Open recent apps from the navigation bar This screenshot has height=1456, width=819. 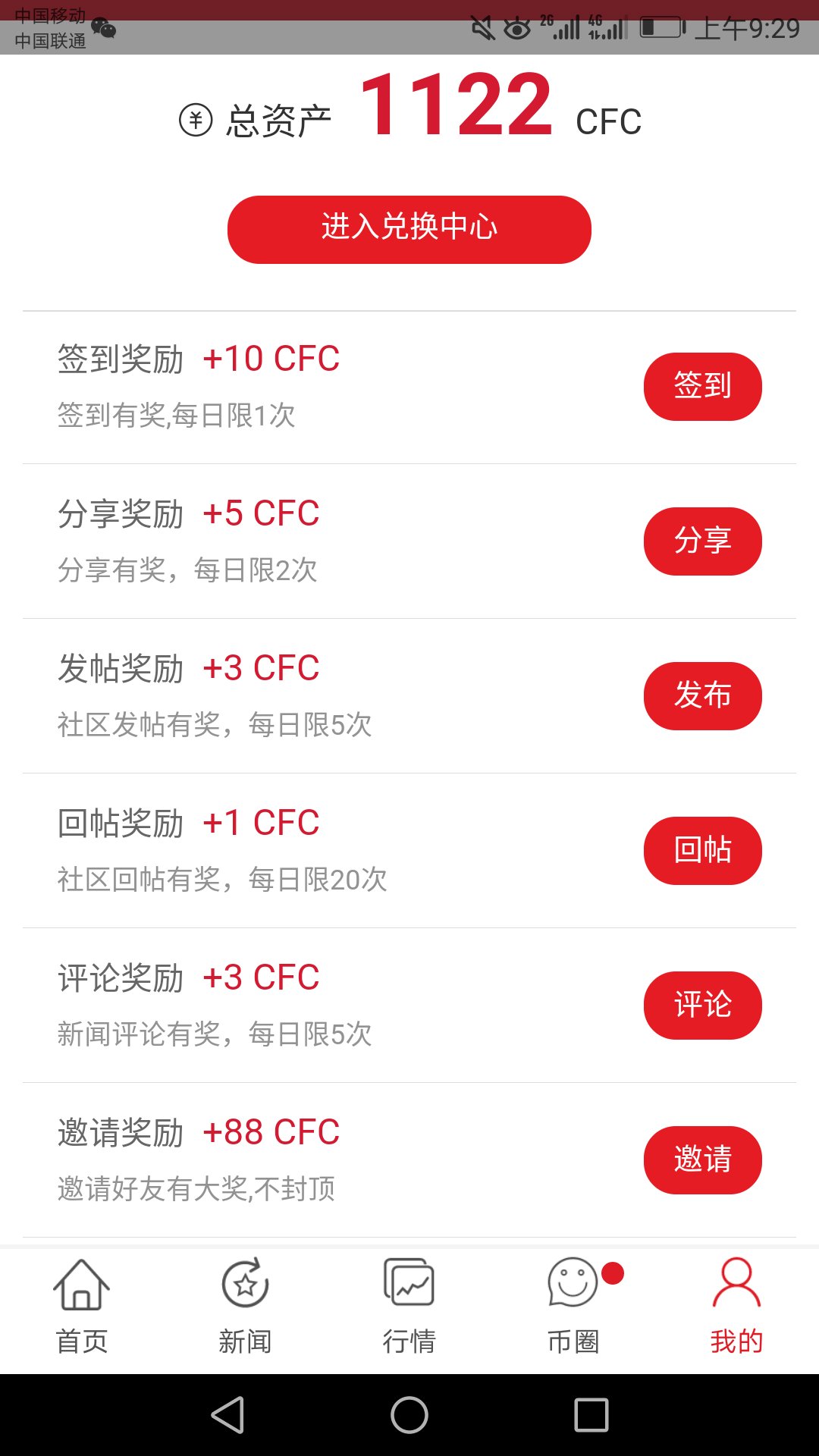591,1415
